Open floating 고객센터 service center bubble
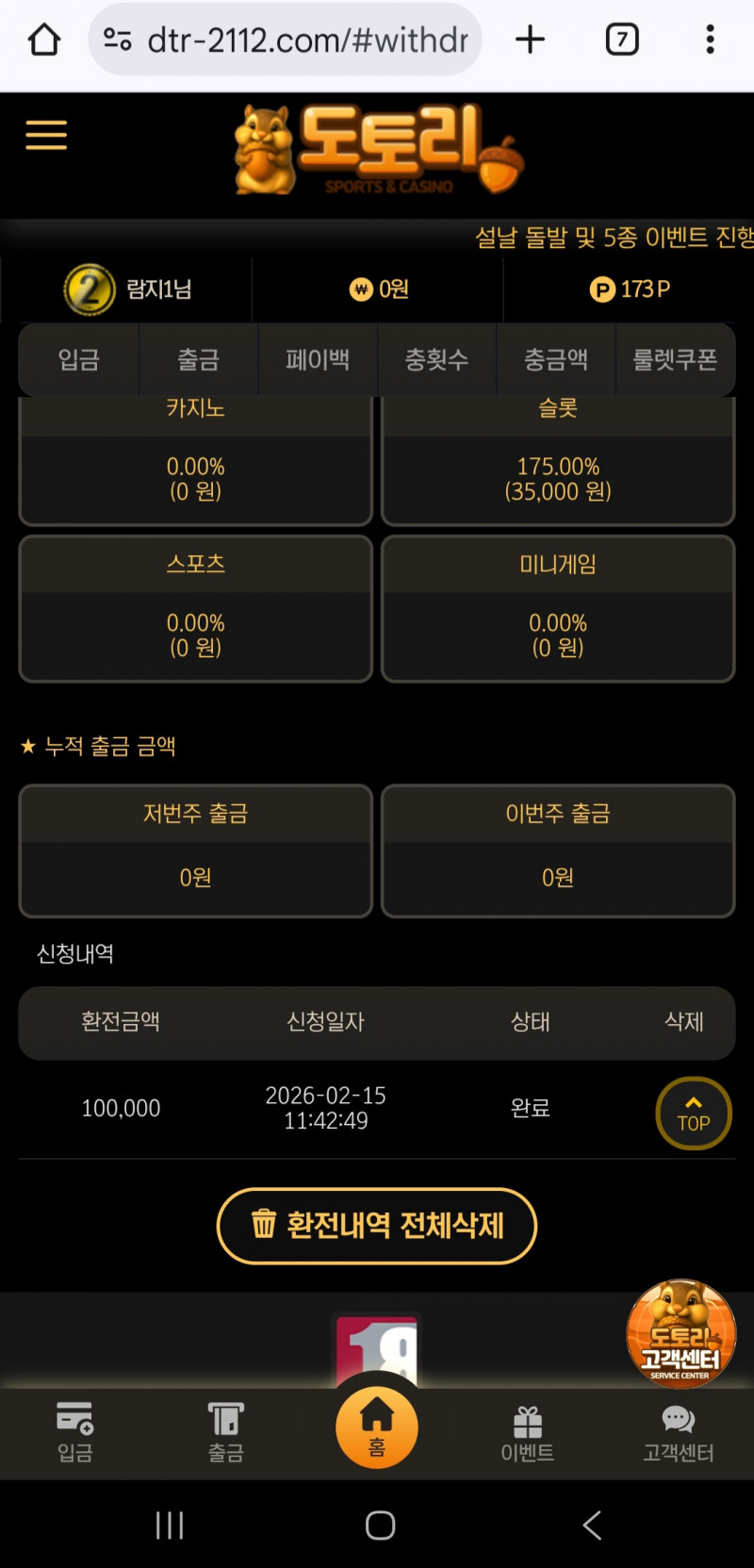Image resolution: width=754 pixels, height=1568 pixels. (680, 1333)
